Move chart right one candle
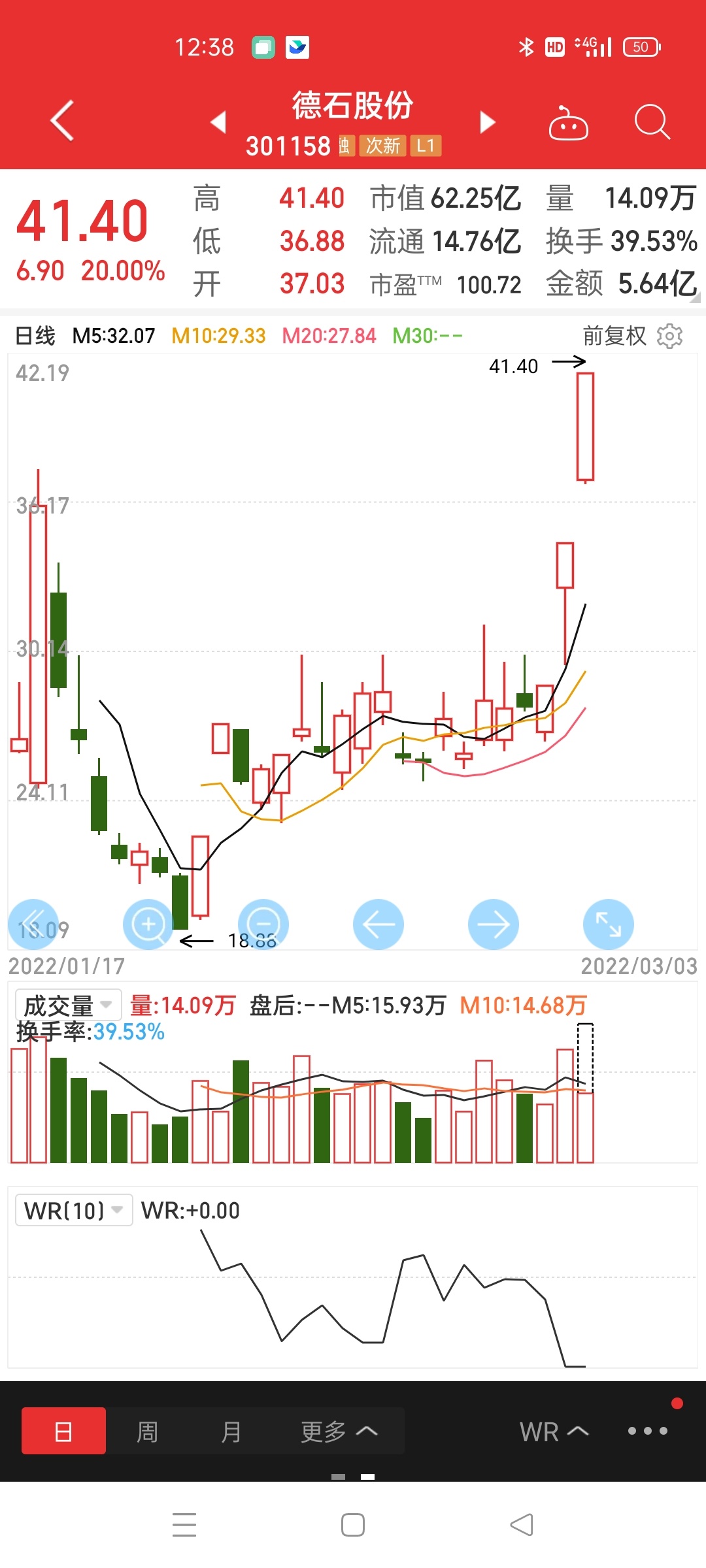The width and height of the screenshot is (706, 1568). pyautogui.click(x=494, y=924)
